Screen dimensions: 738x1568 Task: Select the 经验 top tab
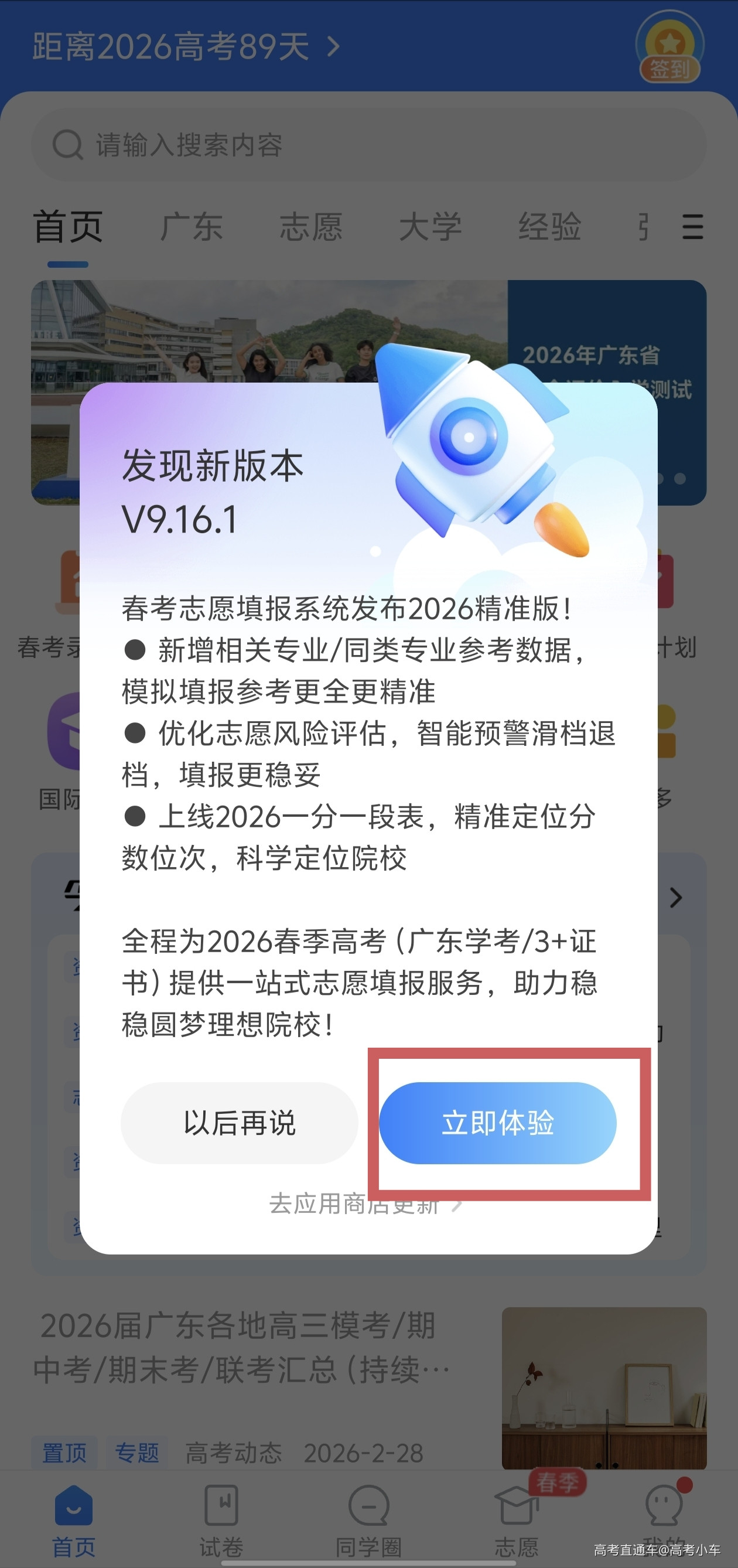click(x=549, y=227)
